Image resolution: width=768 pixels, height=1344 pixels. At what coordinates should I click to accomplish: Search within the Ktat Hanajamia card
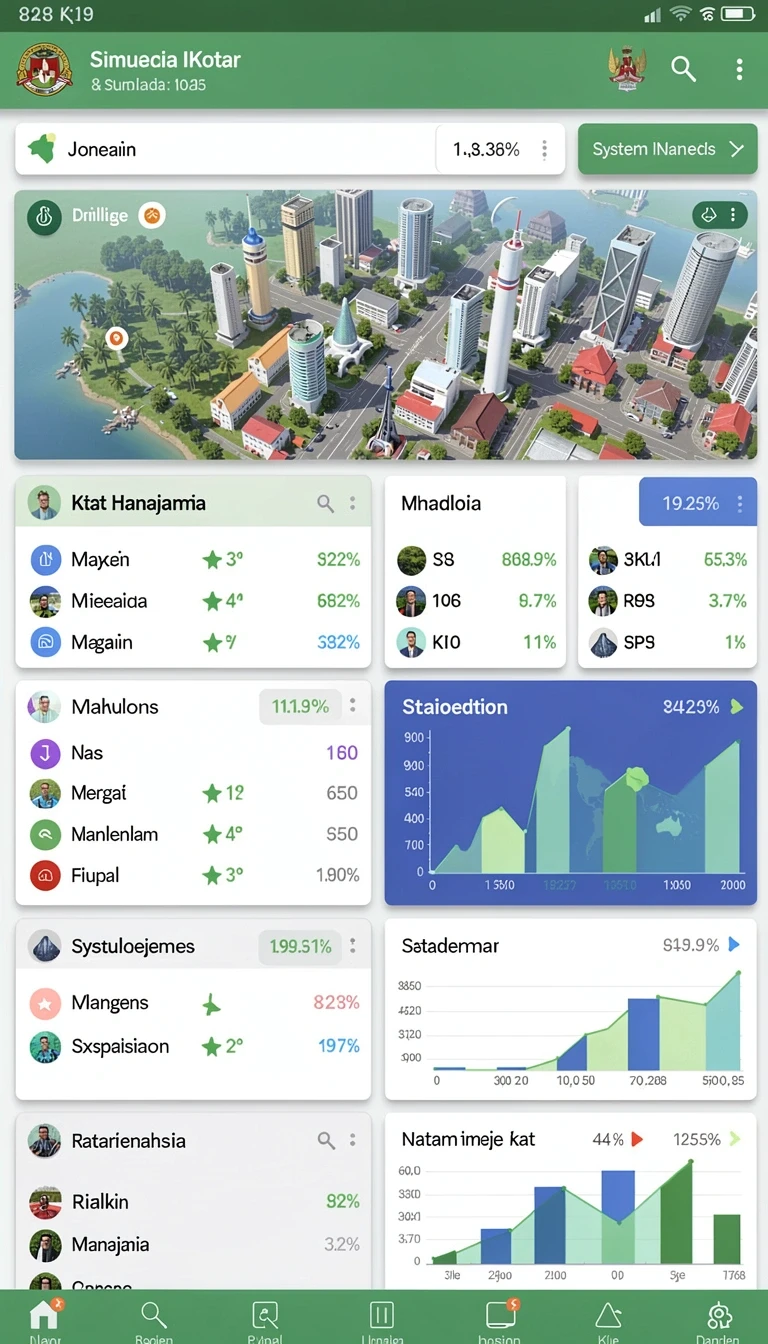(x=325, y=503)
